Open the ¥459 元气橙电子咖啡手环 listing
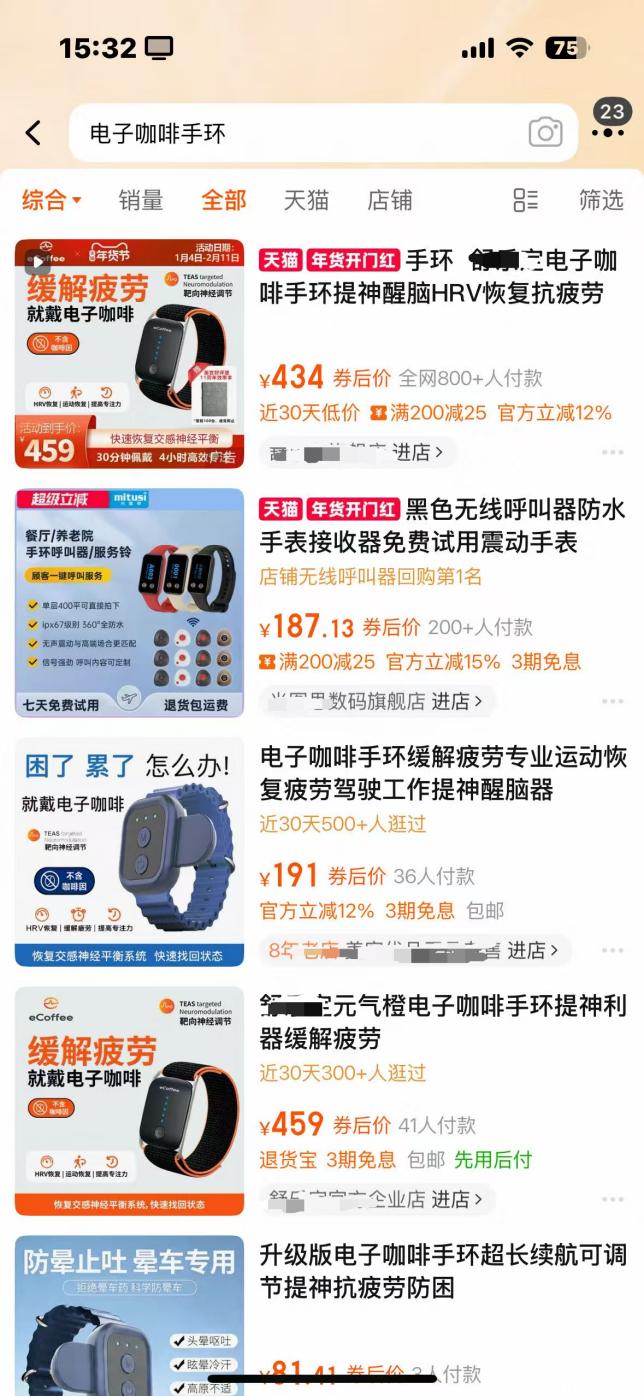 tap(442, 1023)
